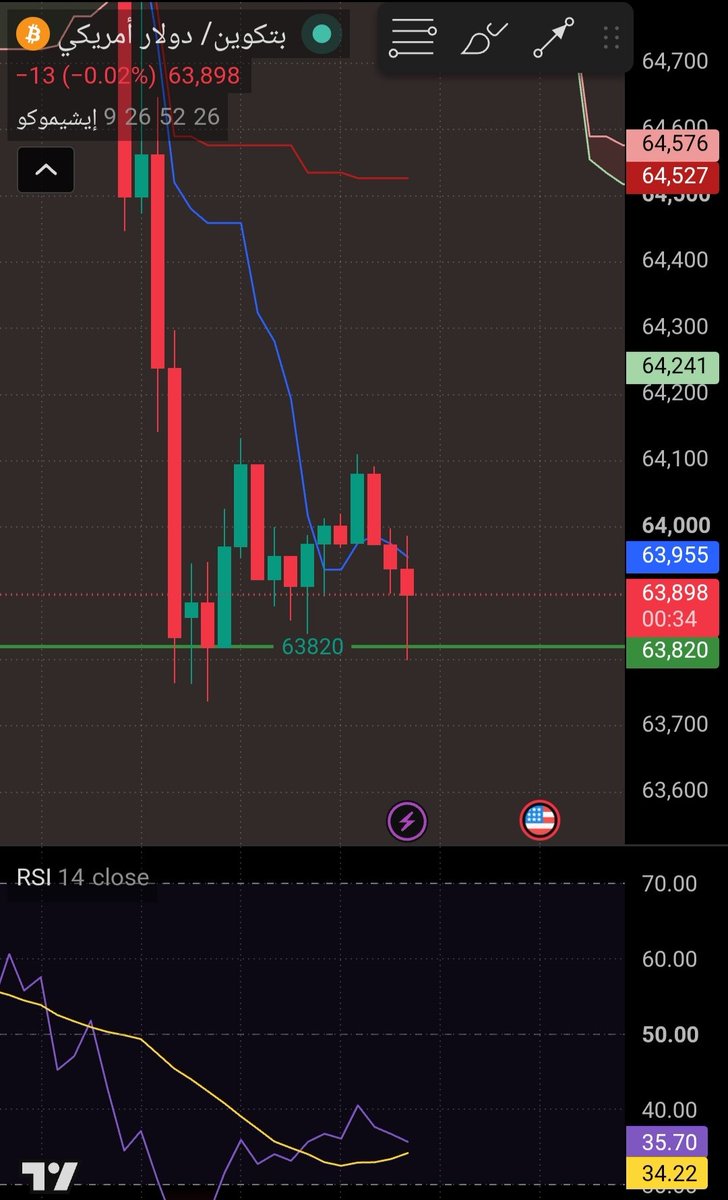Collapse the indicator legend with the up chevron
Image resolution: width=728 pixels, height=1200 pixels.
coord(45,170)
